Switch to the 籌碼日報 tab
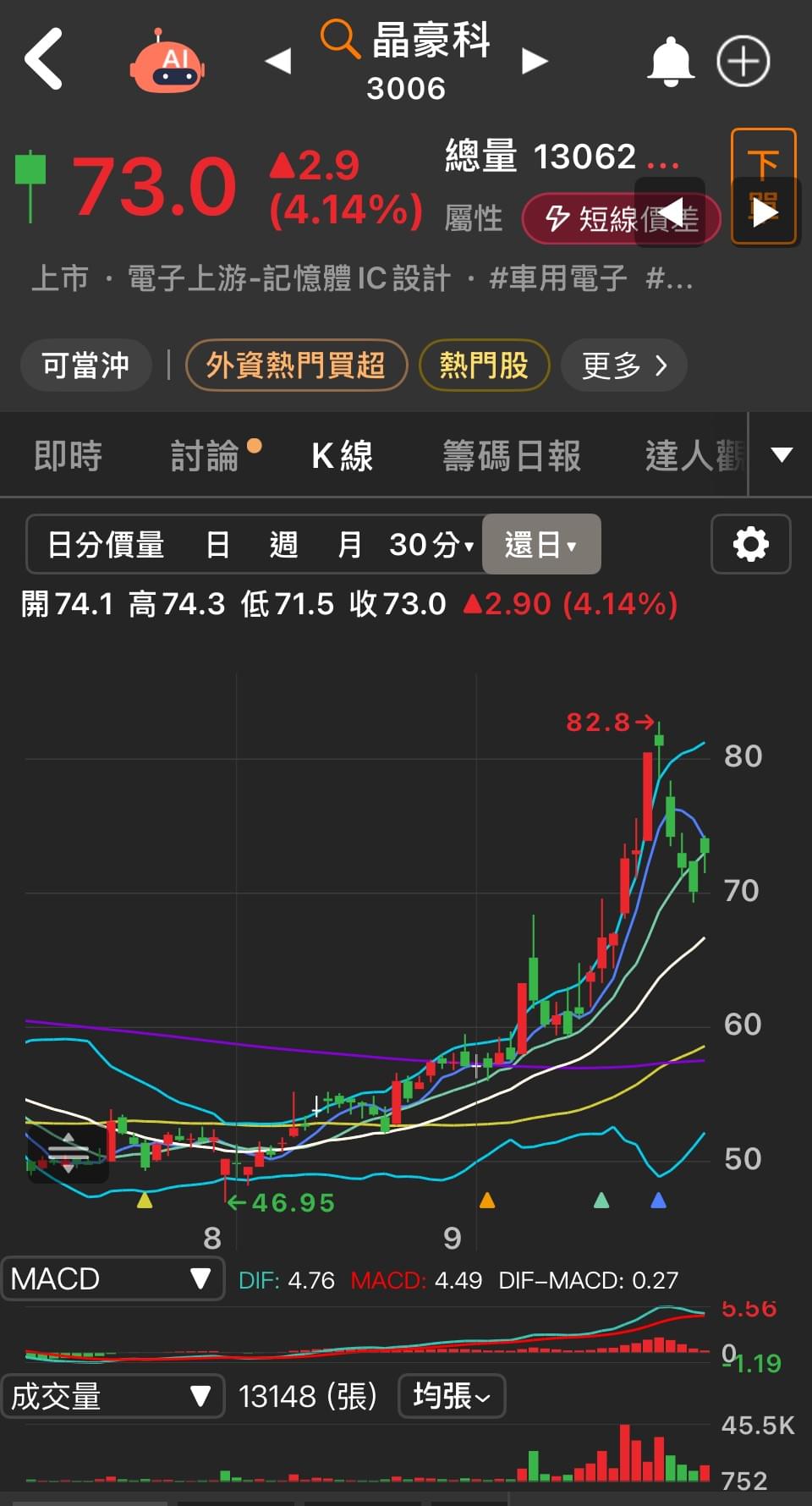The width and height of the screenshot is (812, 1506). (x=511, y=456)
